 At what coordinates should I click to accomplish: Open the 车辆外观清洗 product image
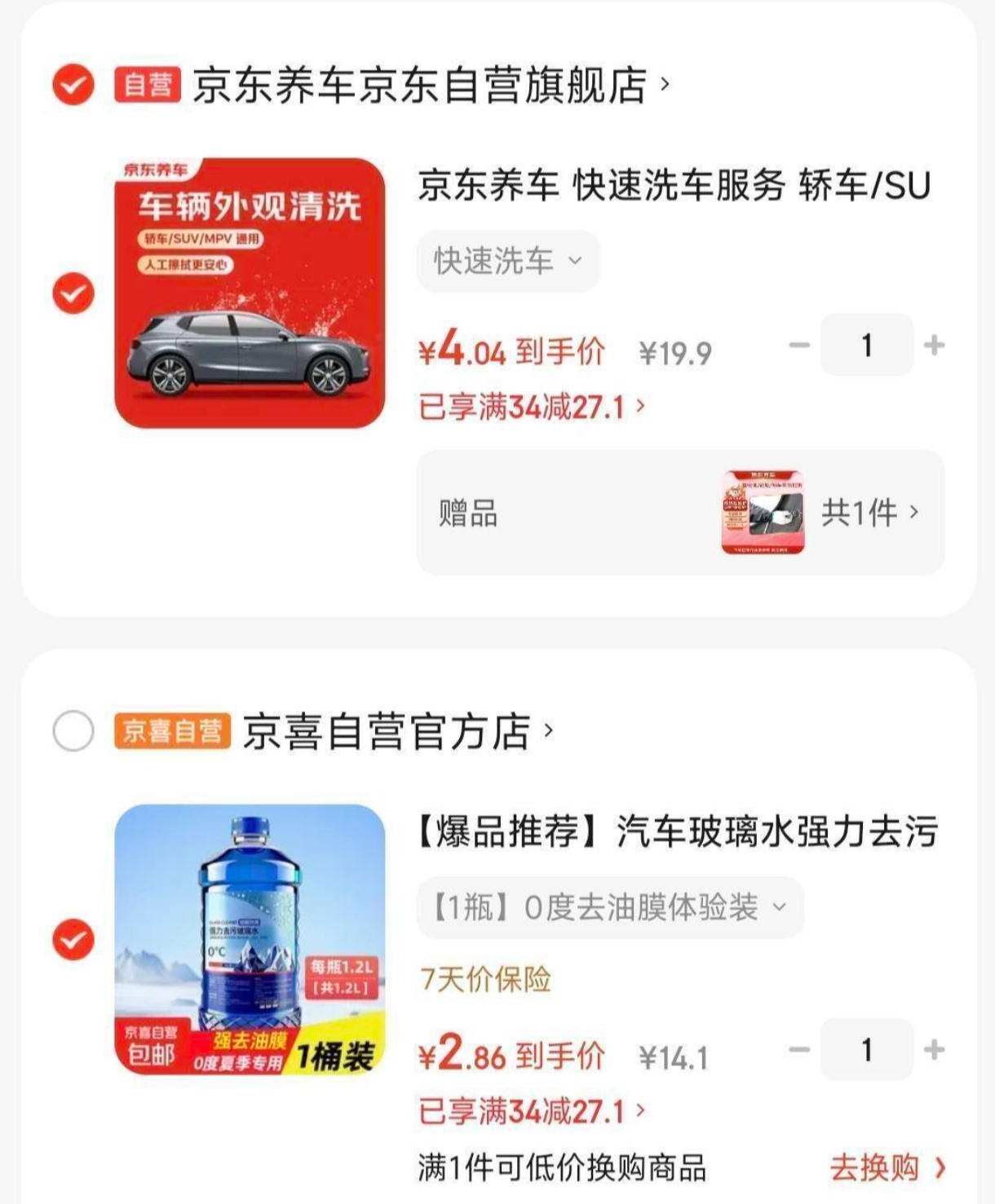pyautogui.click(x=249, y=293)
